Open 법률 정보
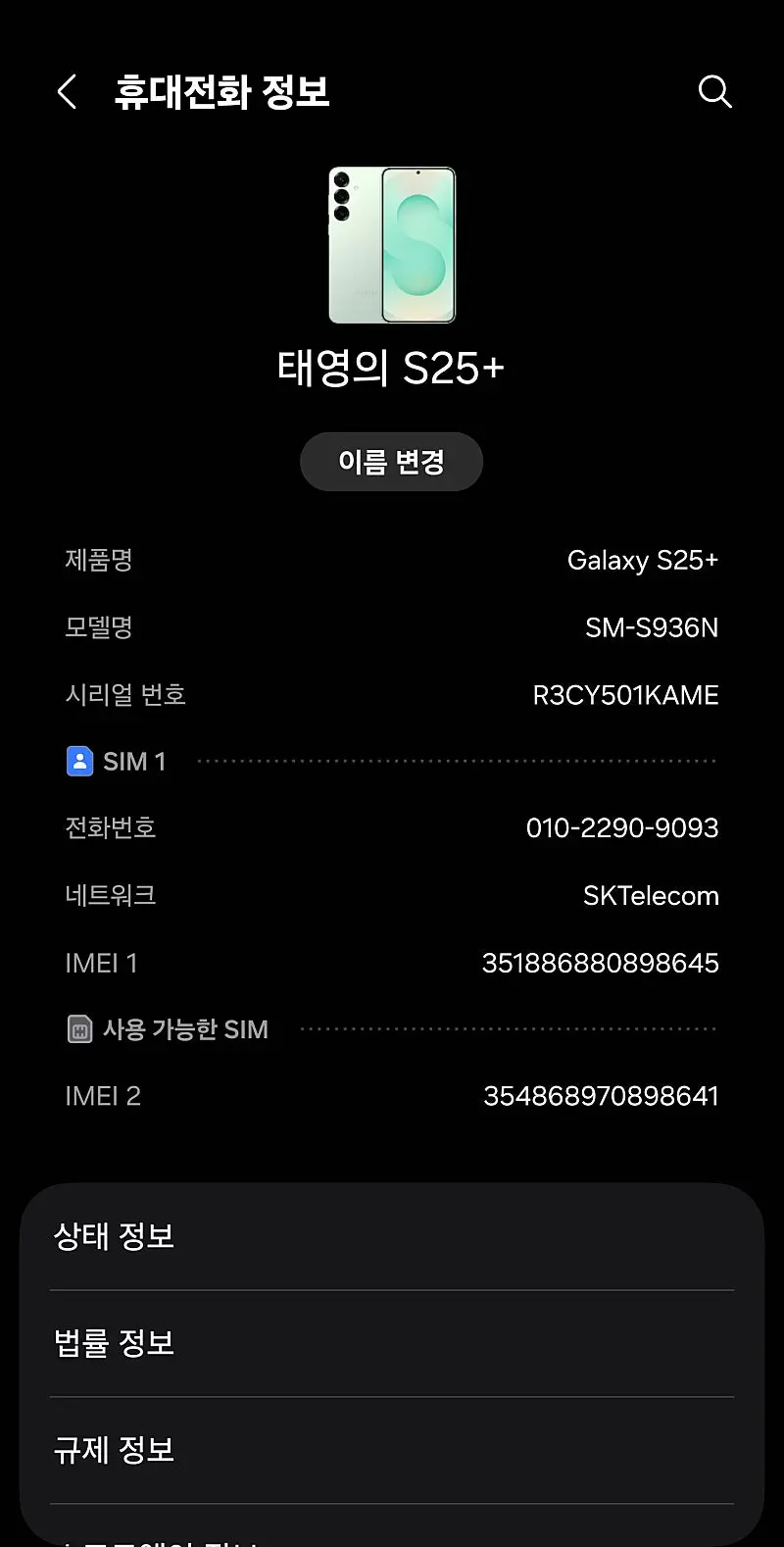 [x=392, y=1343]
